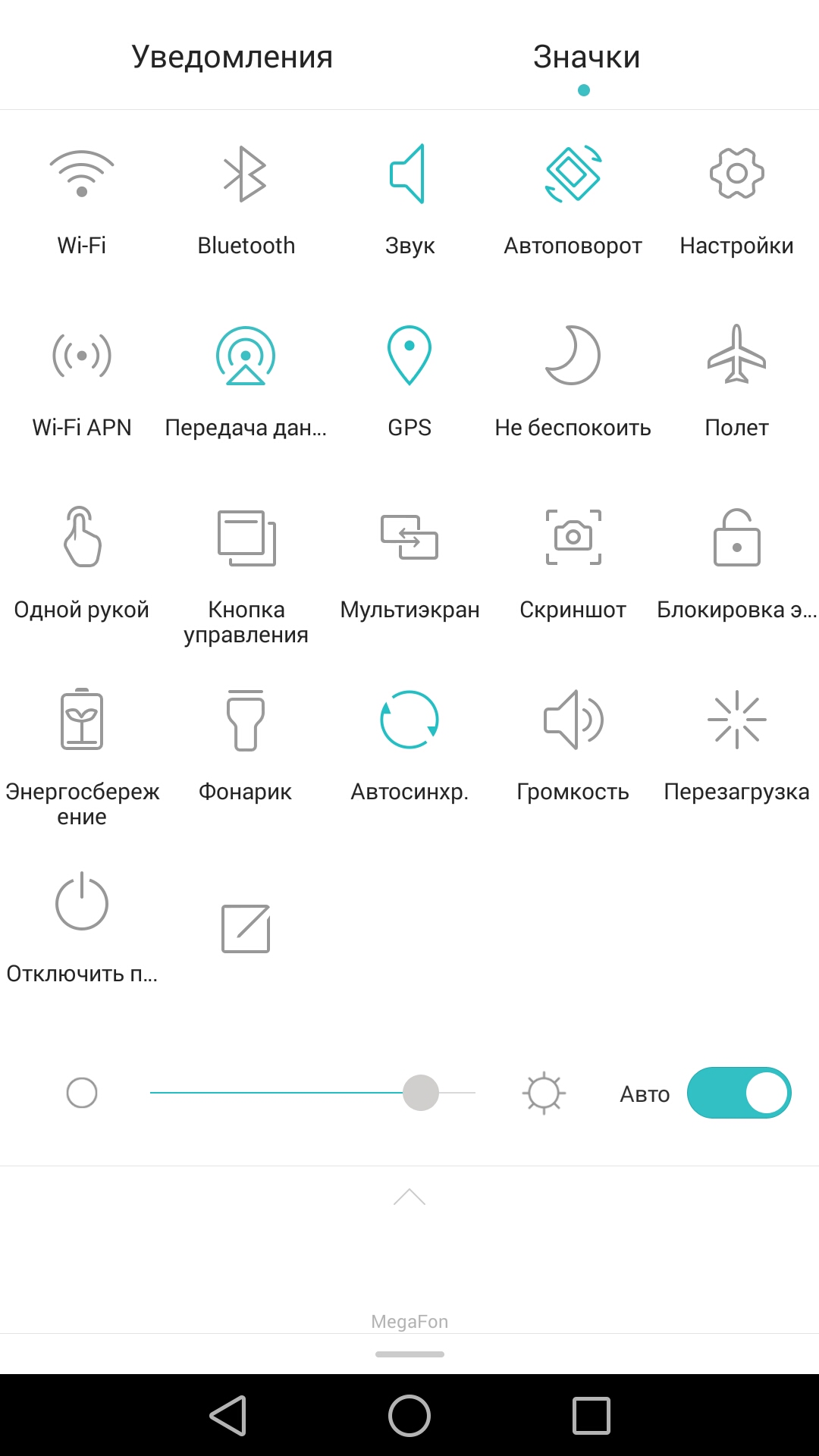Toggle the Звук sound mode
Screen dimensions: 819x1456
click(x=409, y=174)
